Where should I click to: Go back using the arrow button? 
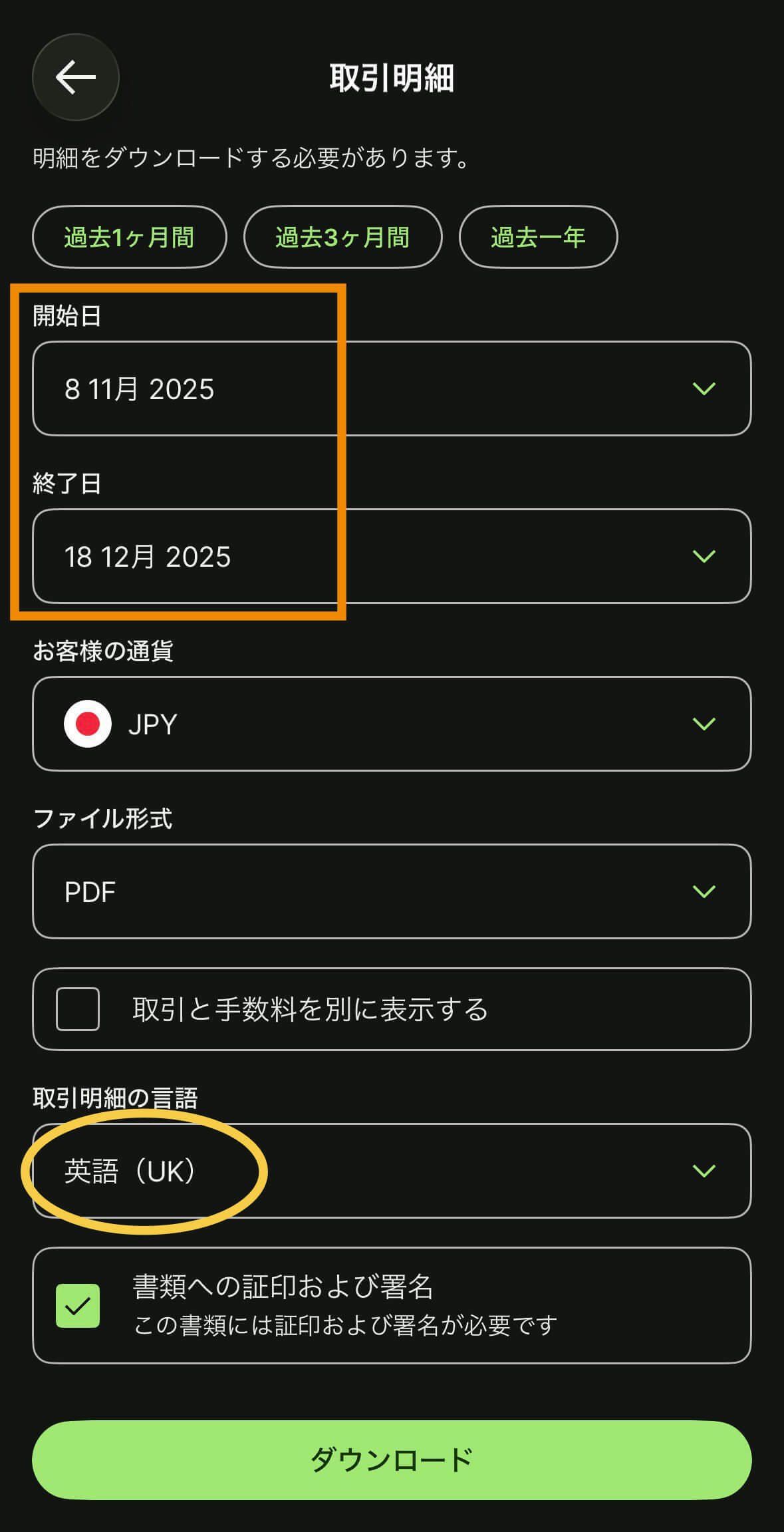[x=75, y=77]
